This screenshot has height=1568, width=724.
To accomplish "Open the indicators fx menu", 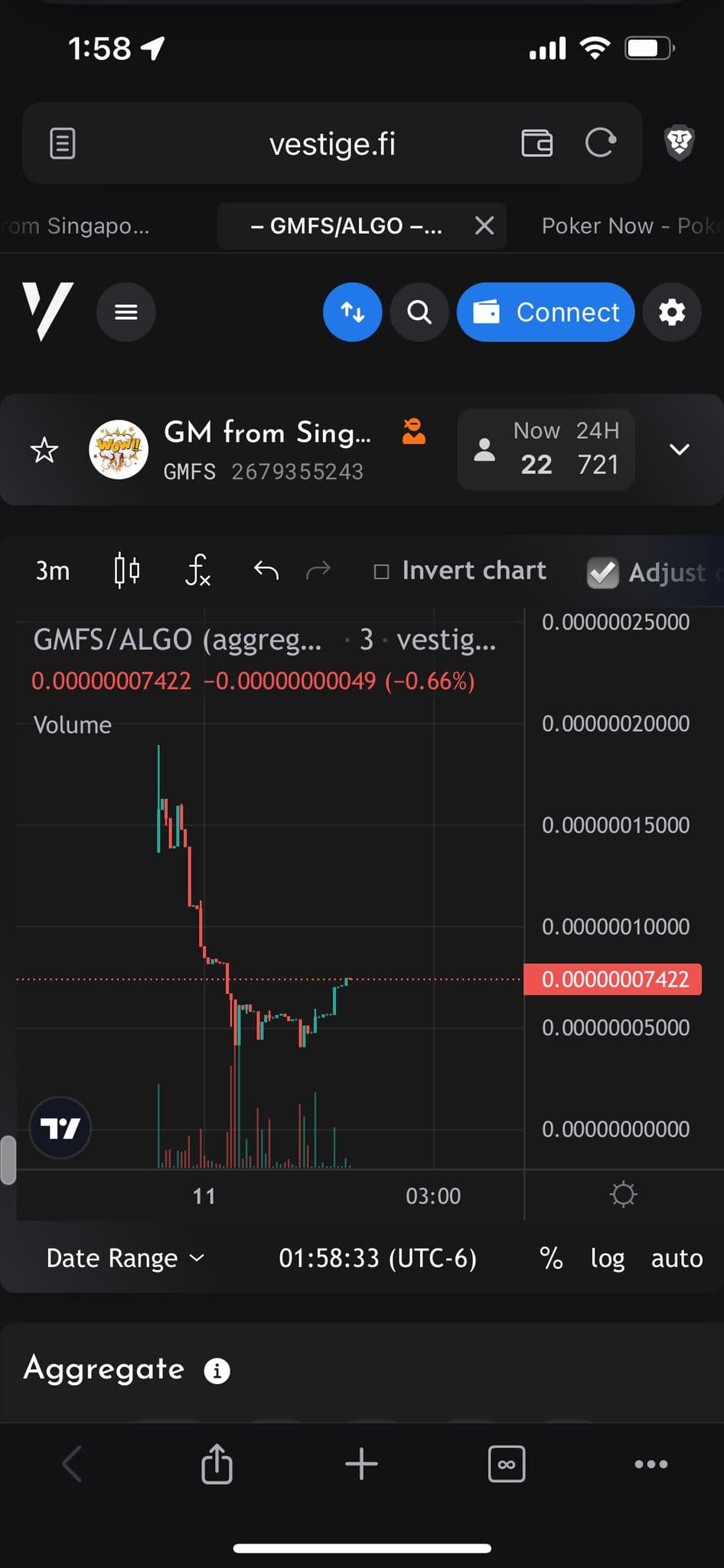I will click(x=197, y=571).
